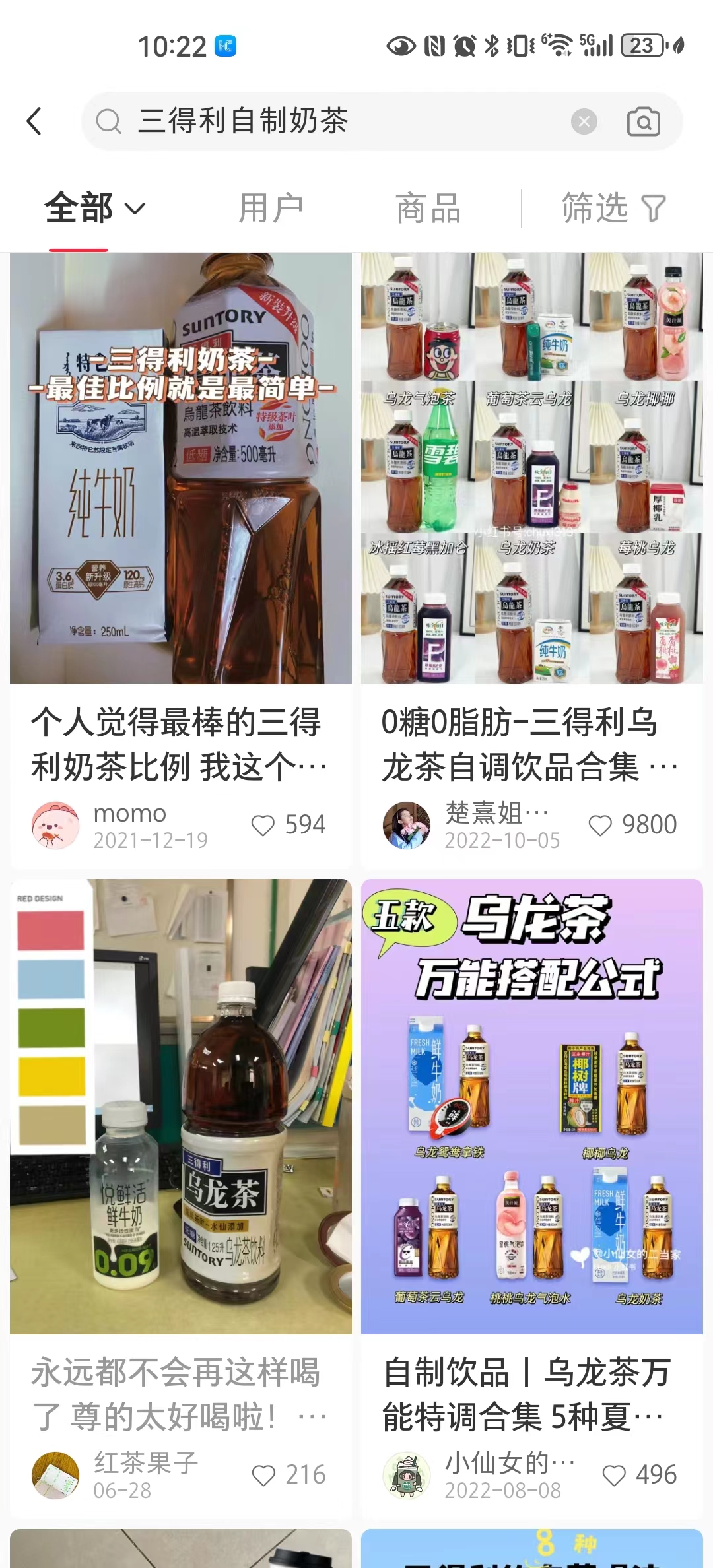Expand the 全部 dropdown tab
This screenshot has width=713, height=1568.
point(94,209)
